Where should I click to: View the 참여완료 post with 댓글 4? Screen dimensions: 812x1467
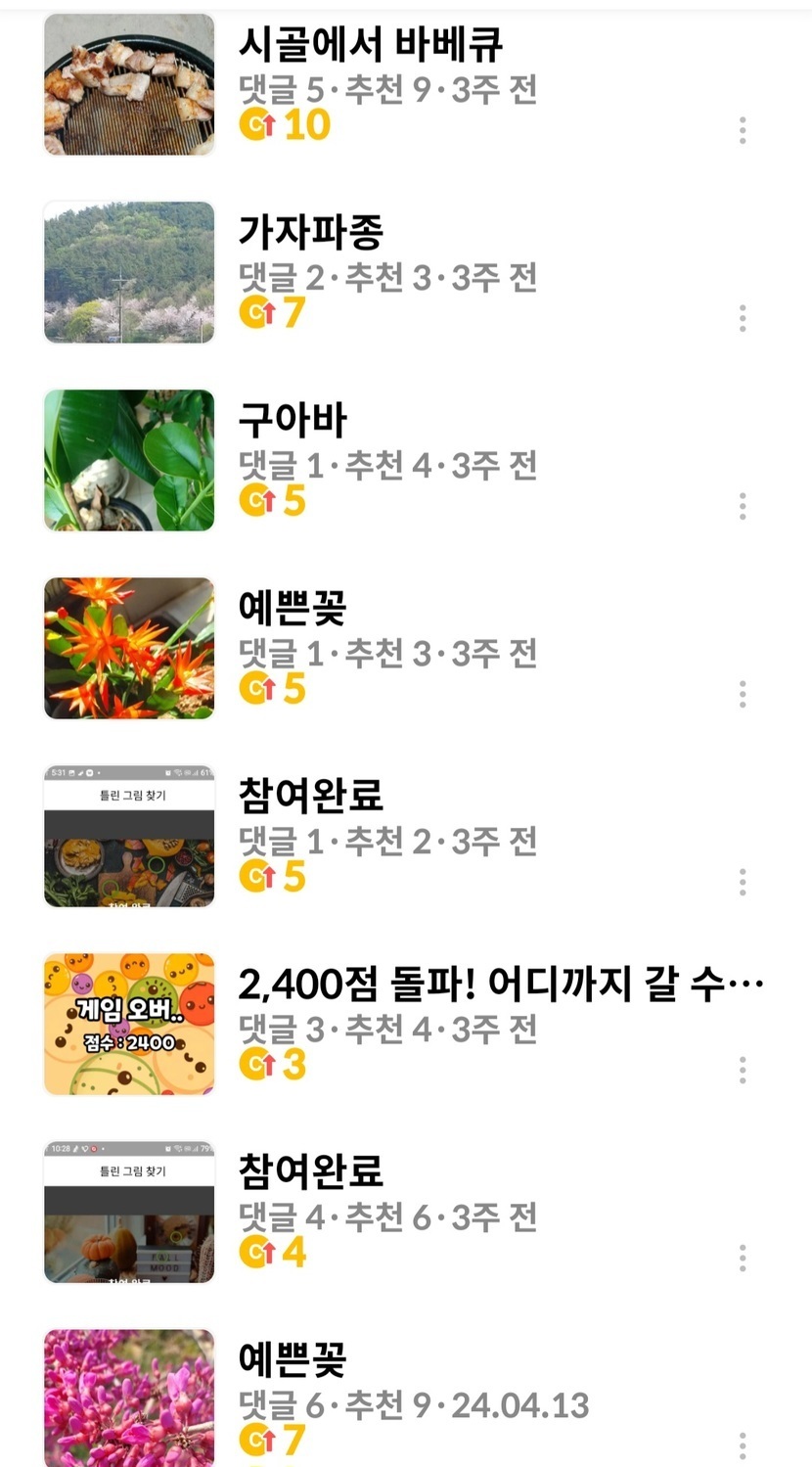pos(311,1171)
